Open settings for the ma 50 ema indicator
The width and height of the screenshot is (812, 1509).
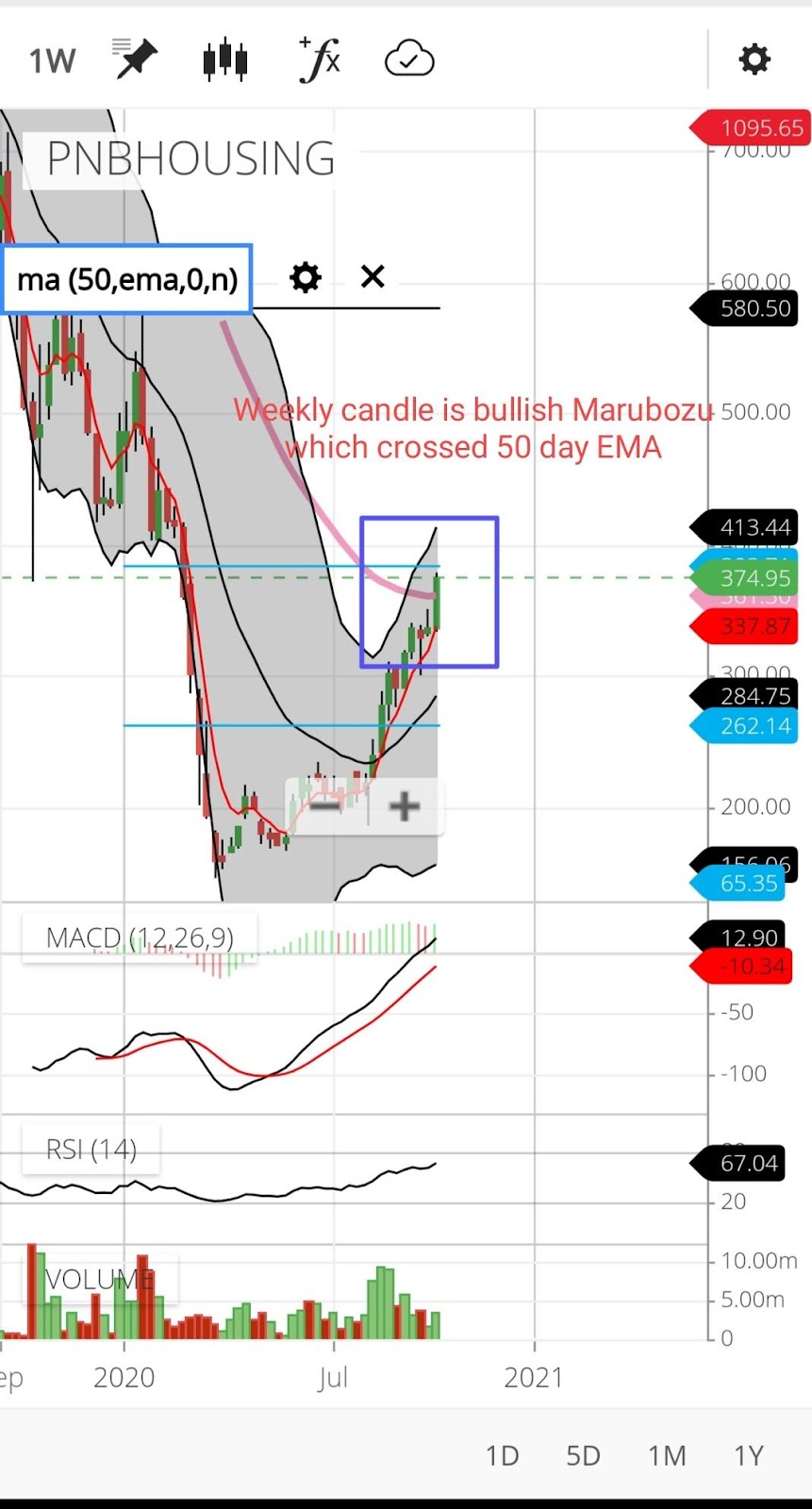pyautogui.click(x=305, y=277)
